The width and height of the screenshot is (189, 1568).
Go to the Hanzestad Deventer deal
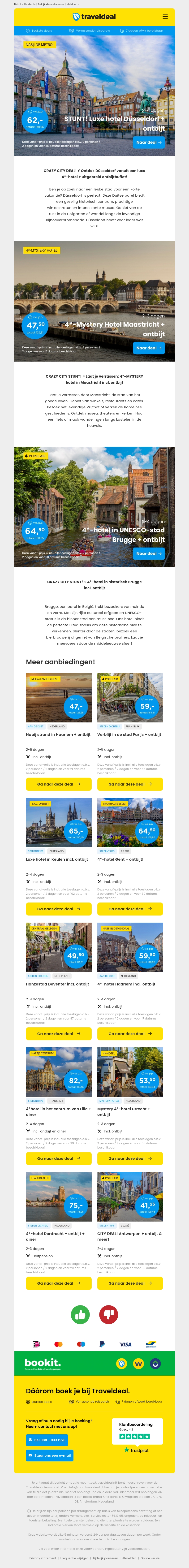coord(58,1034)
